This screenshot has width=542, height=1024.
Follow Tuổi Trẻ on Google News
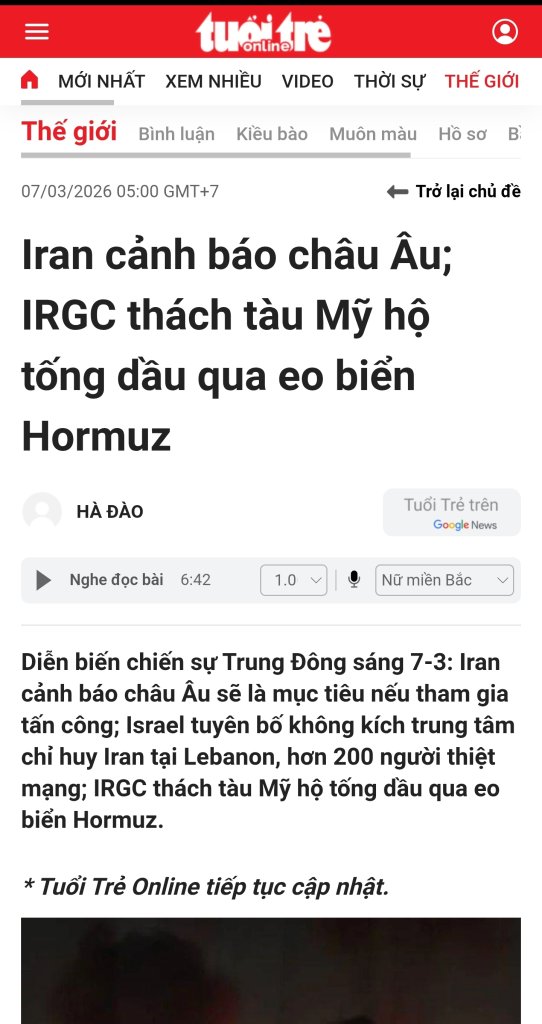[x=452, y=513]
